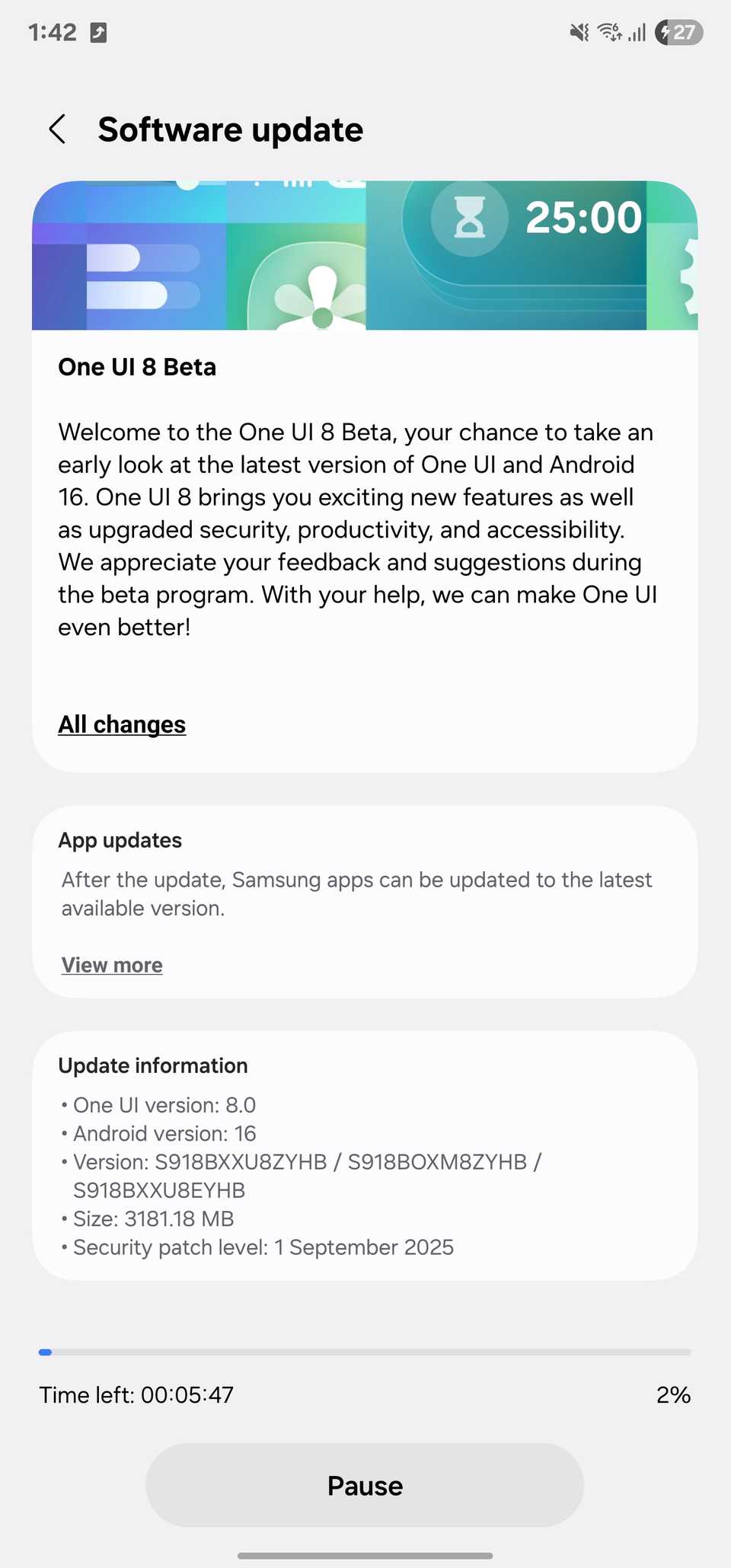Tap the hourglass icon on the update banner
Viewport: 731px width, 1568px height.
(x=469, y=217)
